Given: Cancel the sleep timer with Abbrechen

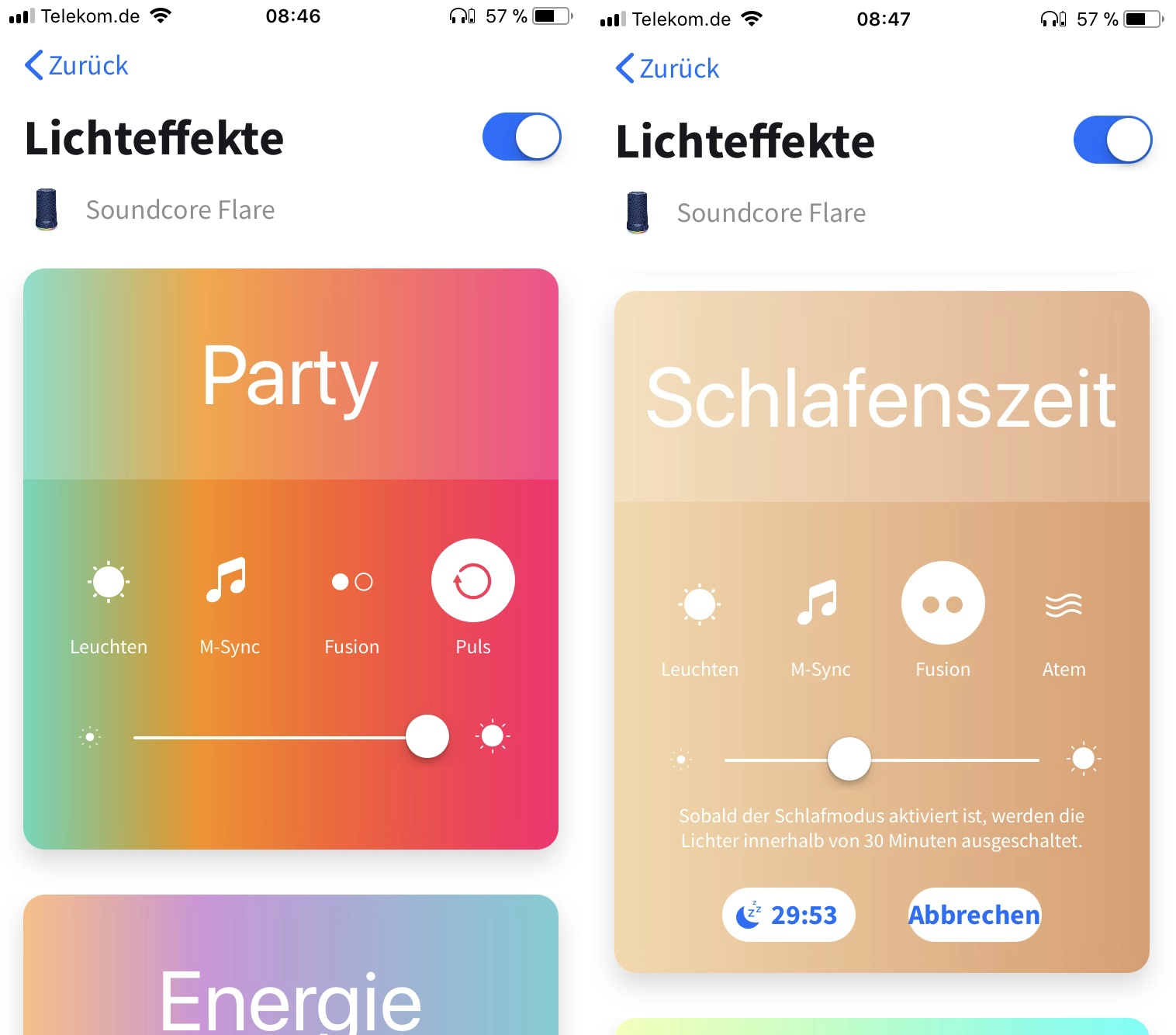Looking at the screenshot, I should (974, 915).
